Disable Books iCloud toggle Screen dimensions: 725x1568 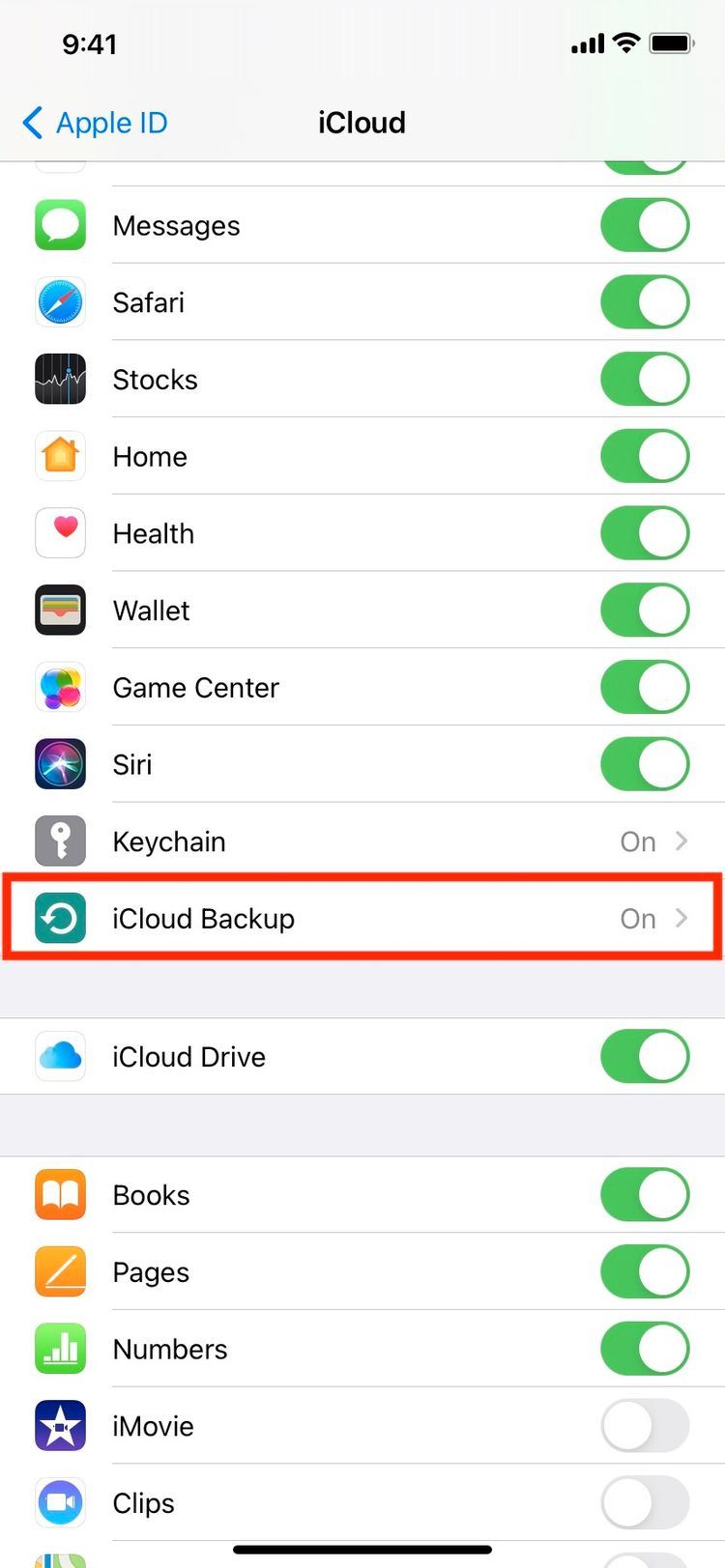pos(645,1195)
